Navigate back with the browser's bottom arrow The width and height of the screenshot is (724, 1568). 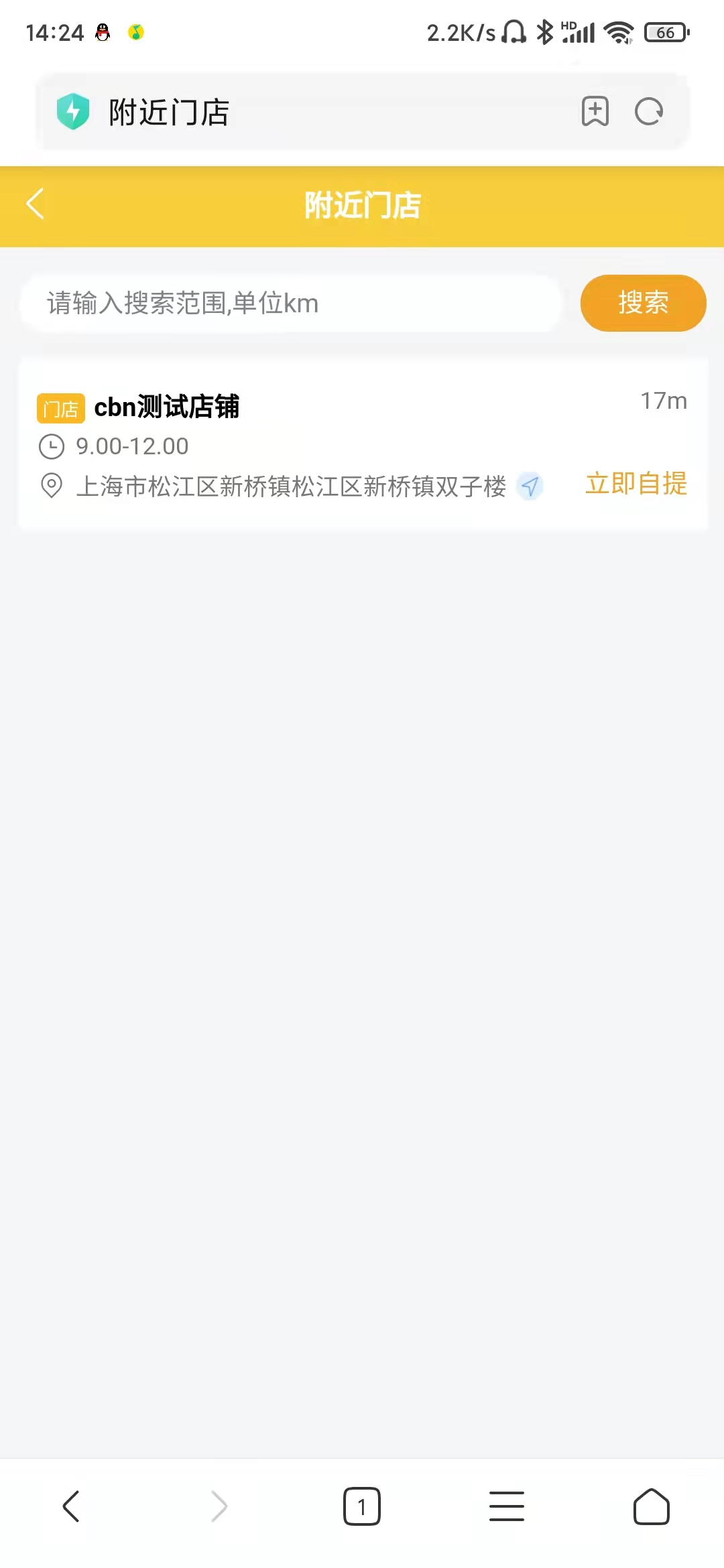[x=71, y=1506]
